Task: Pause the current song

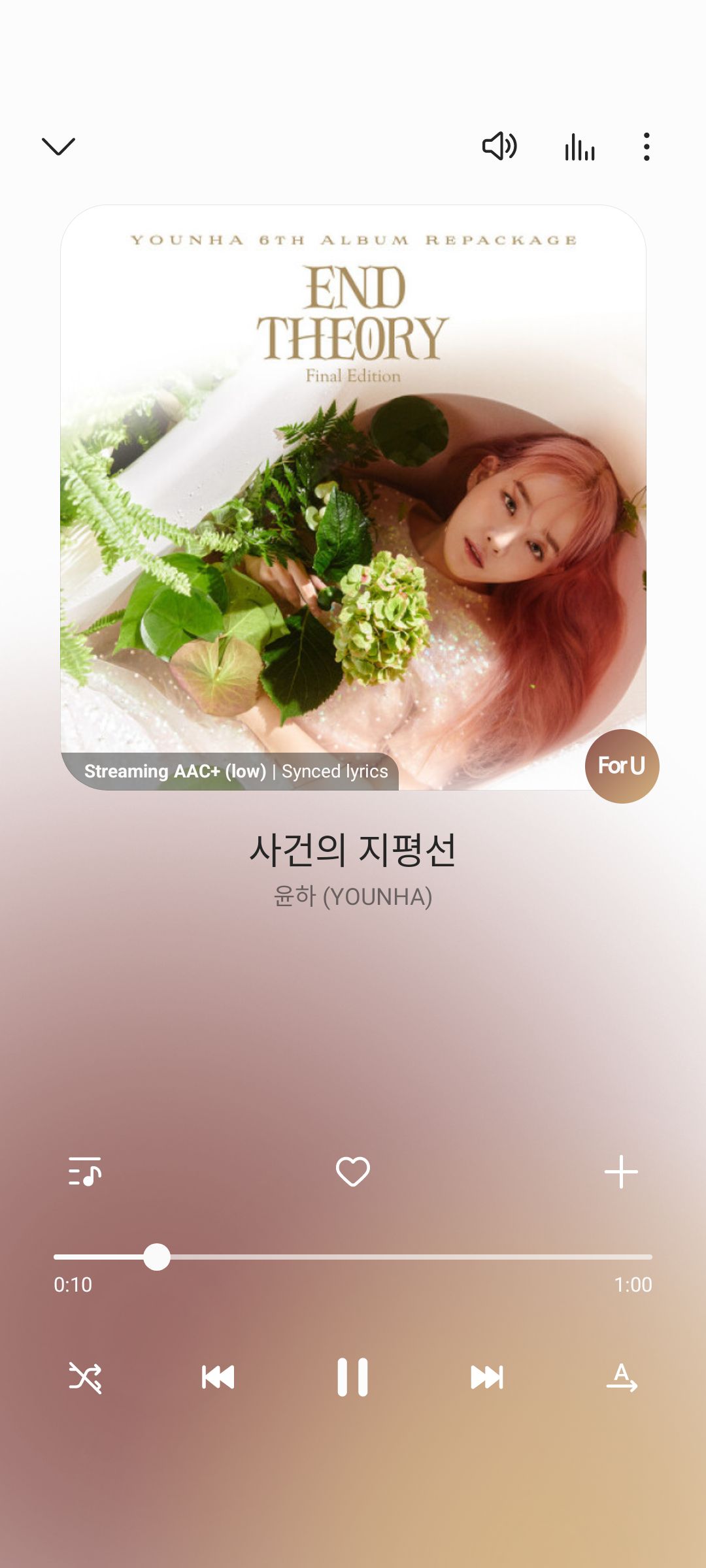Action: point(353,1377)
